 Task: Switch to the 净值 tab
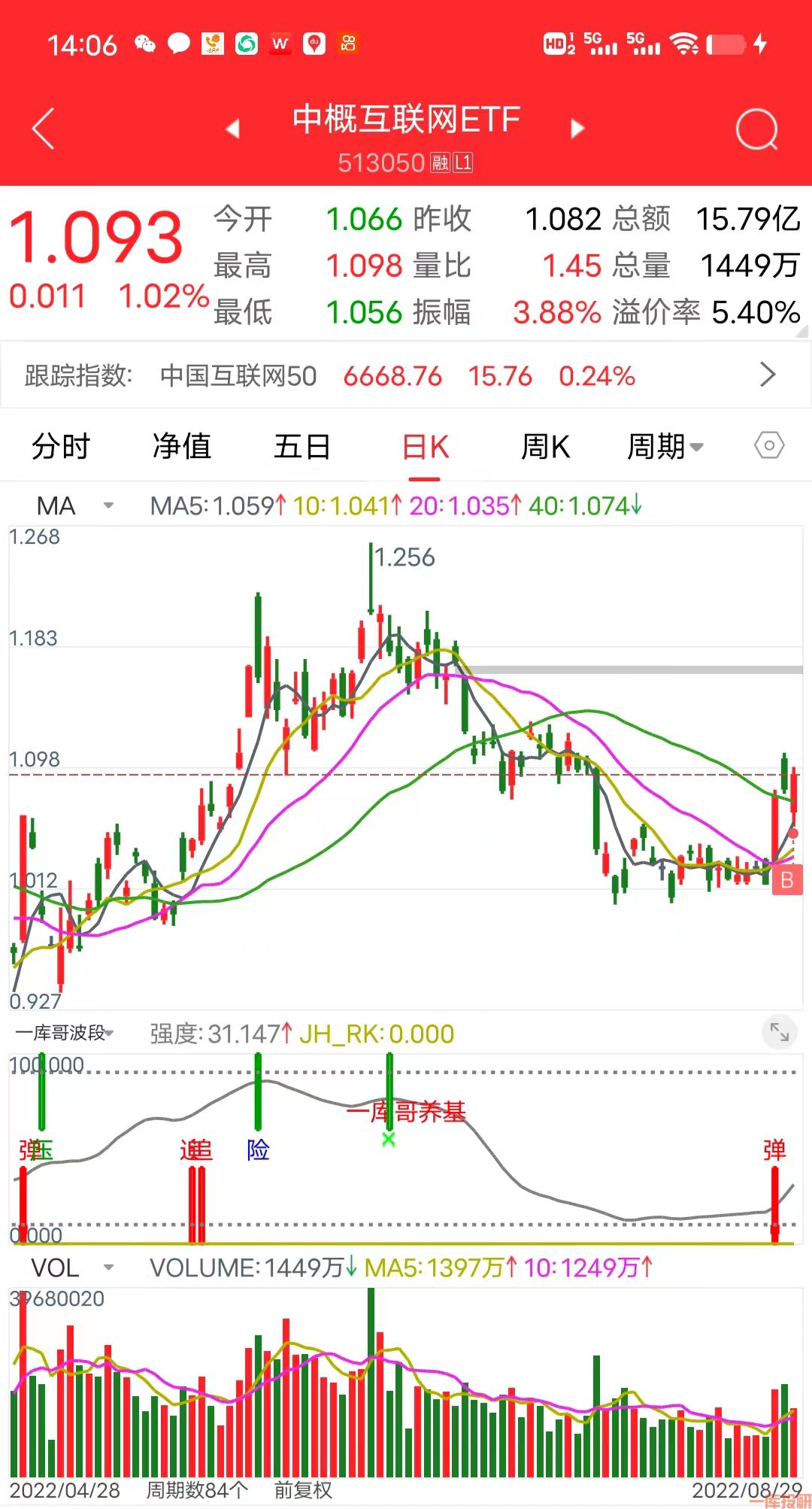click(181, 447)
